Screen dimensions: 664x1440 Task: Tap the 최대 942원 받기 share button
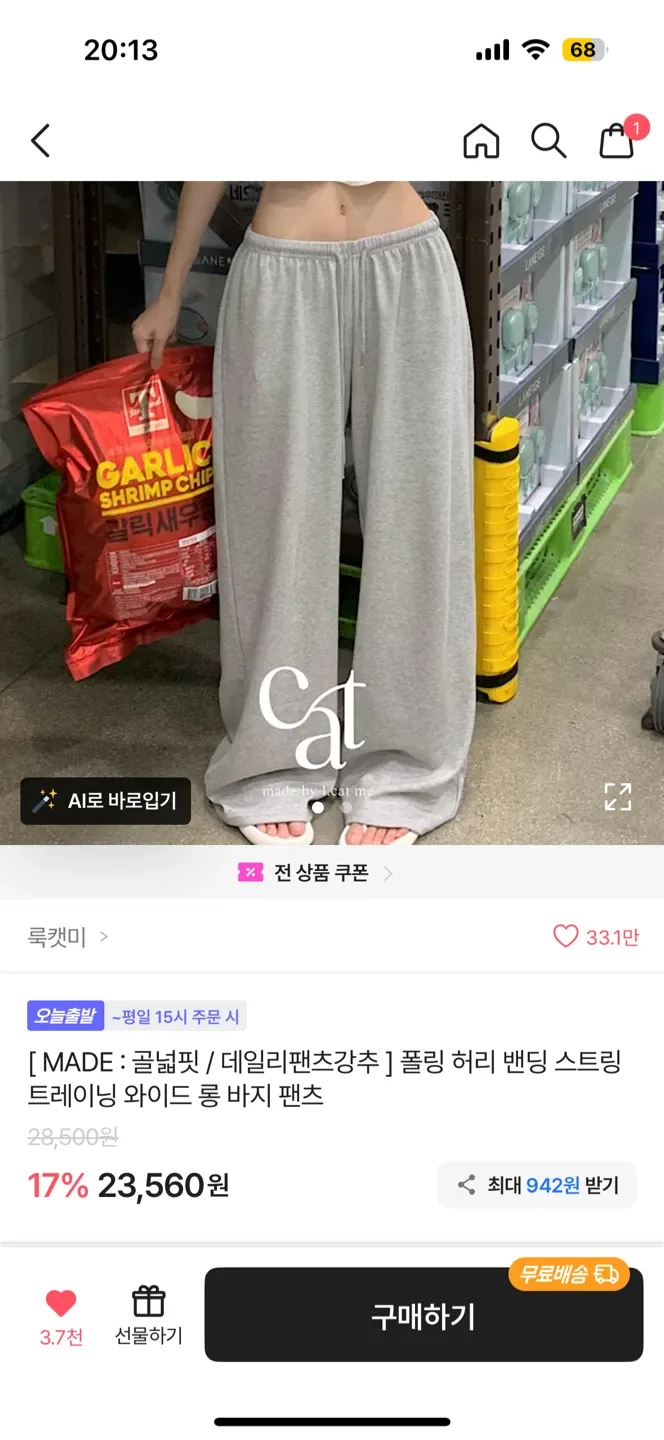pyautogui.click(x=537, y=1185)
